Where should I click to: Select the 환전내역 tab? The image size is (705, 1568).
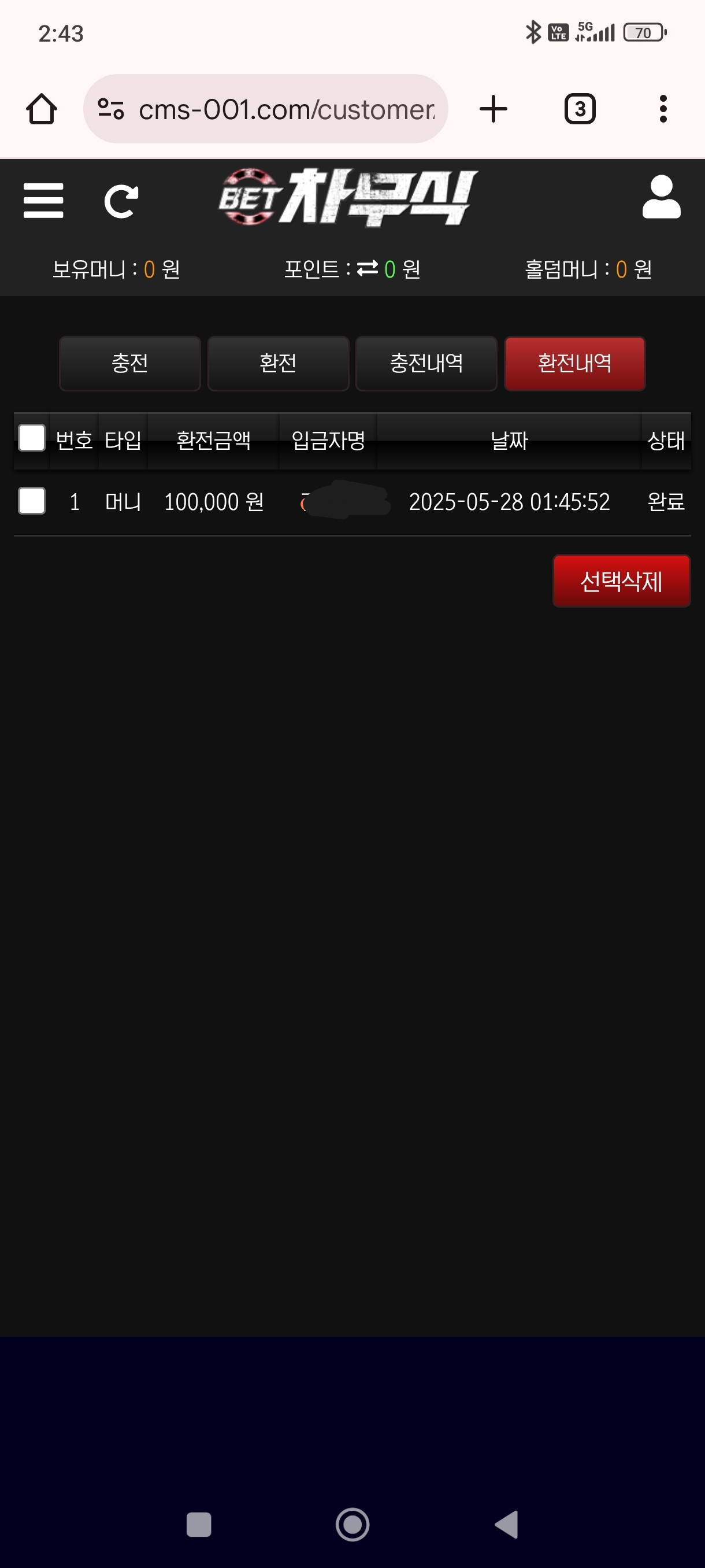pyautogui.click(x=574, y=364)
